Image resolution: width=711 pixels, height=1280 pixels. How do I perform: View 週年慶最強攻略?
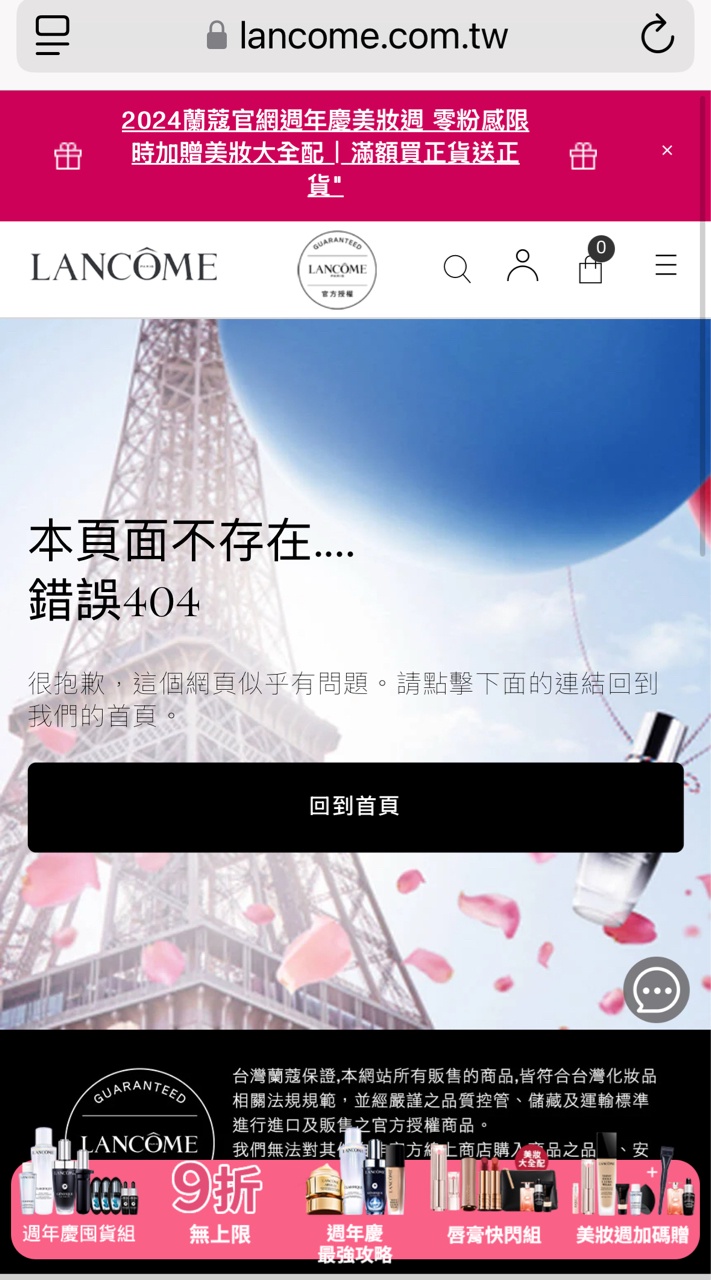(356, 1199)
